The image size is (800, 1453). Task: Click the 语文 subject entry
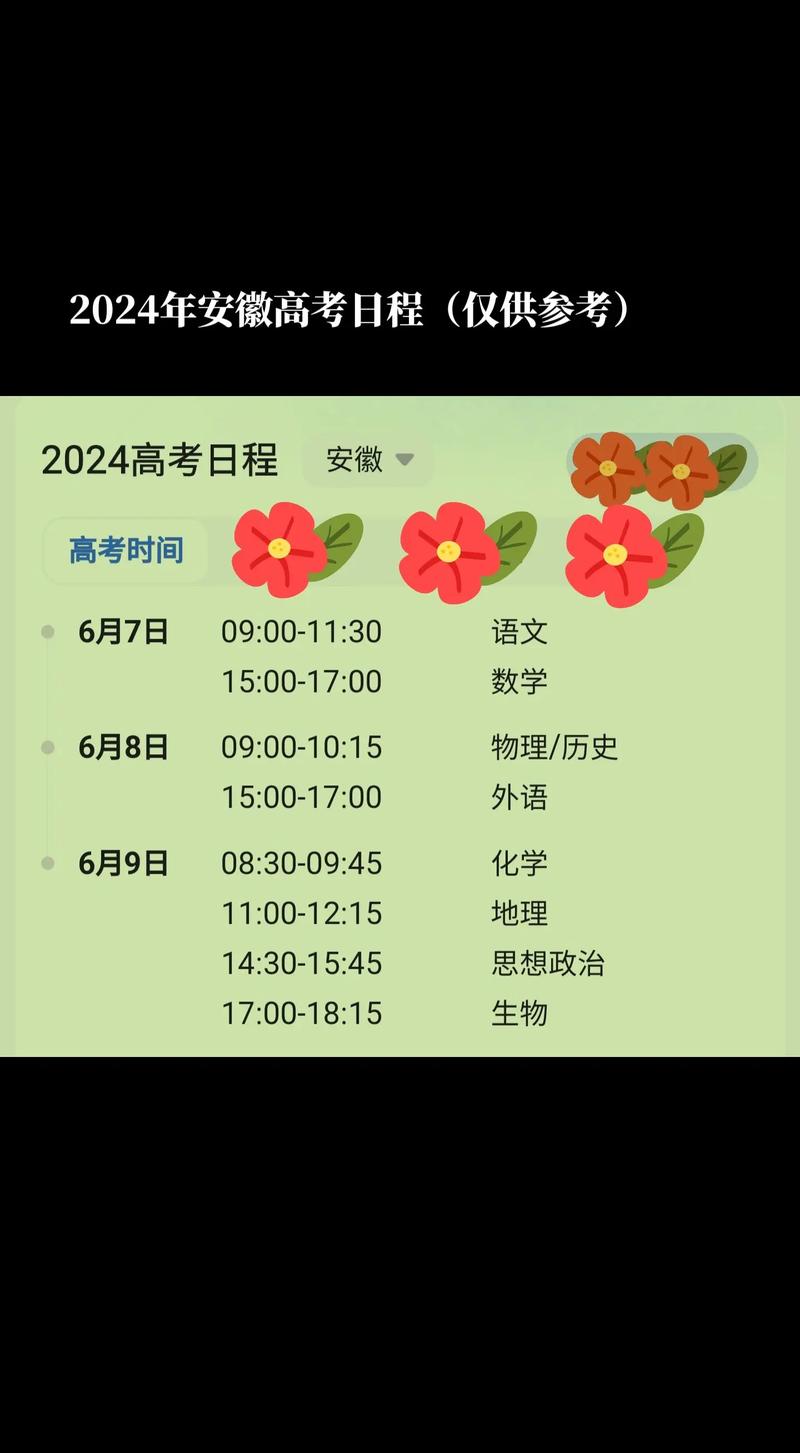pos(519,631)
